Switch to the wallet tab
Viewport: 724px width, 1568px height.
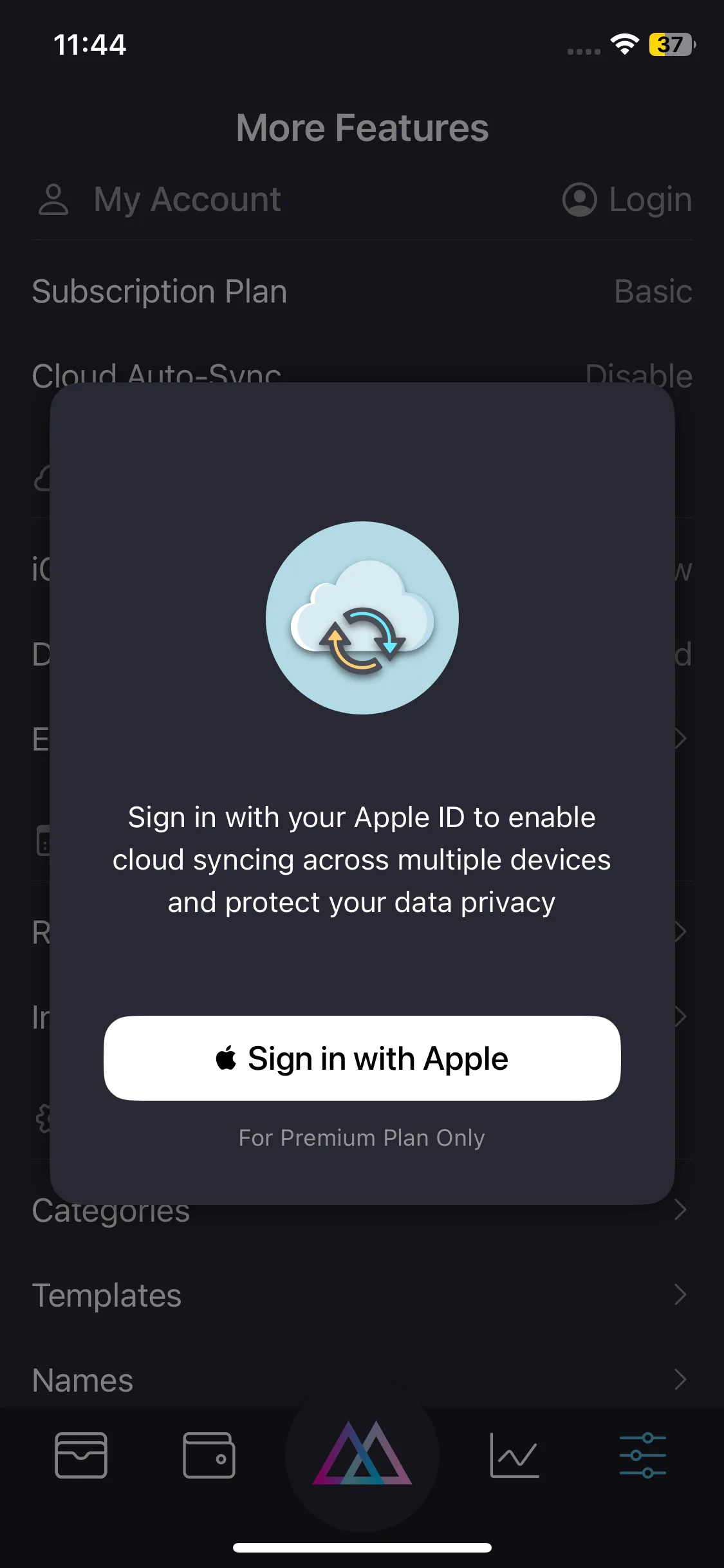coord(209,1455)
